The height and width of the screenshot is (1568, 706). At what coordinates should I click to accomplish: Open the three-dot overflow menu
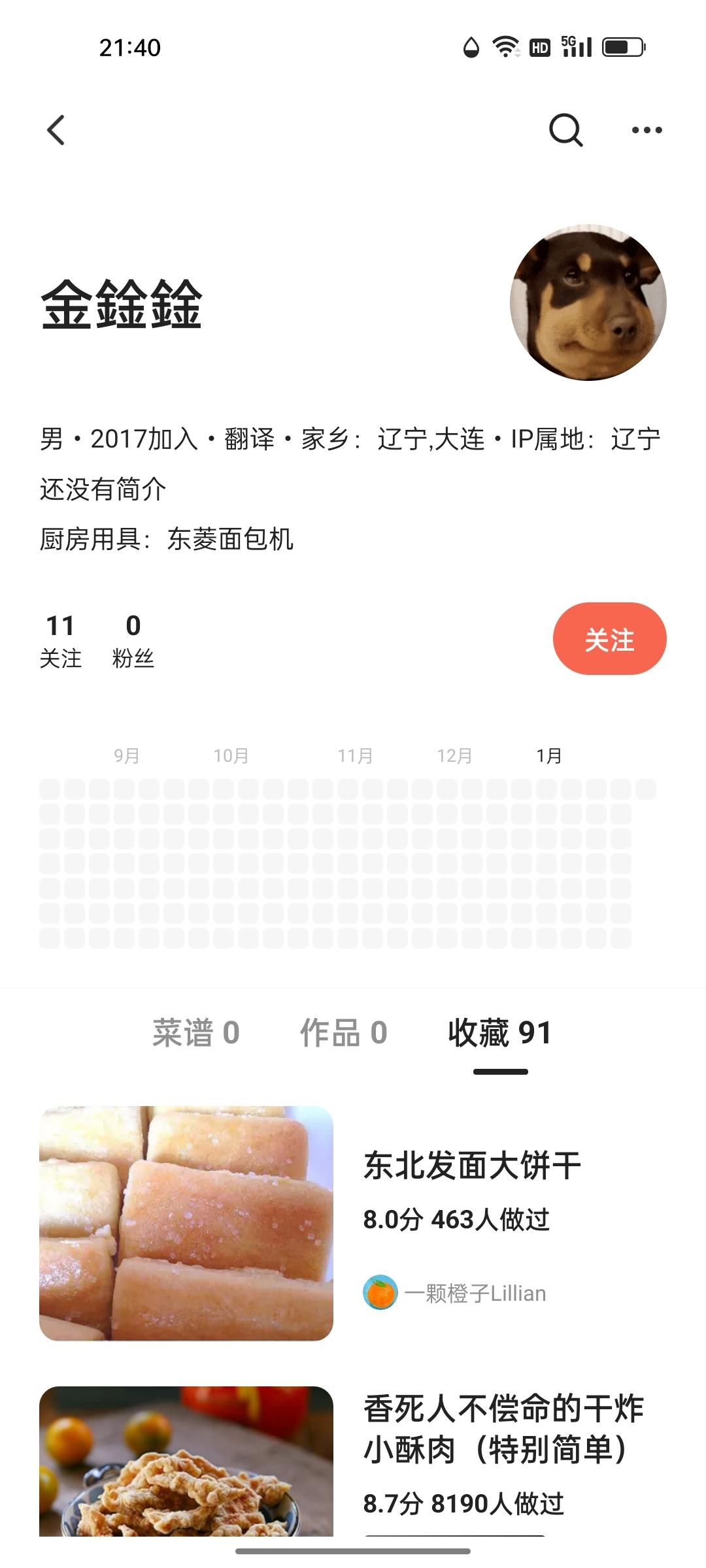[x=647, y=130]
